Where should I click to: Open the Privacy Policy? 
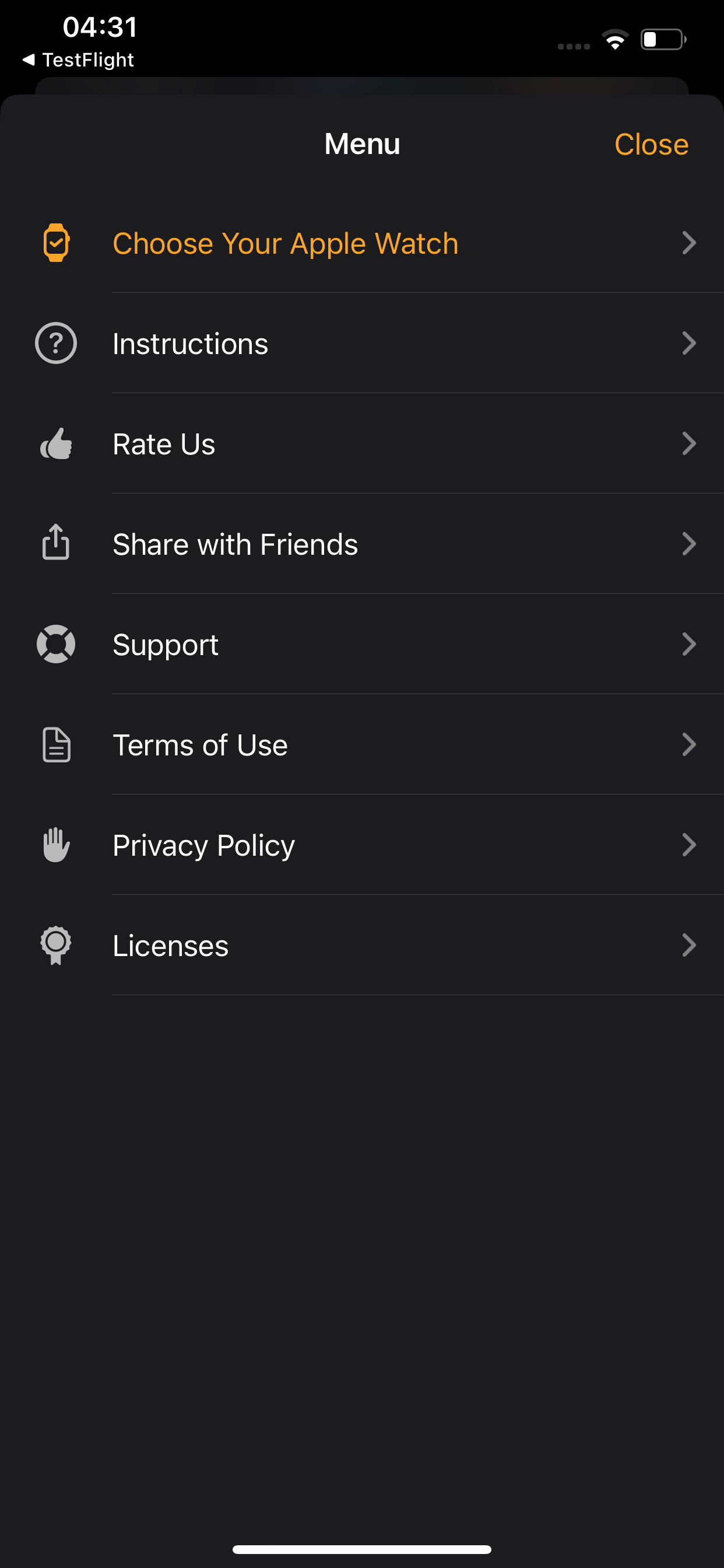click(362, 845)
